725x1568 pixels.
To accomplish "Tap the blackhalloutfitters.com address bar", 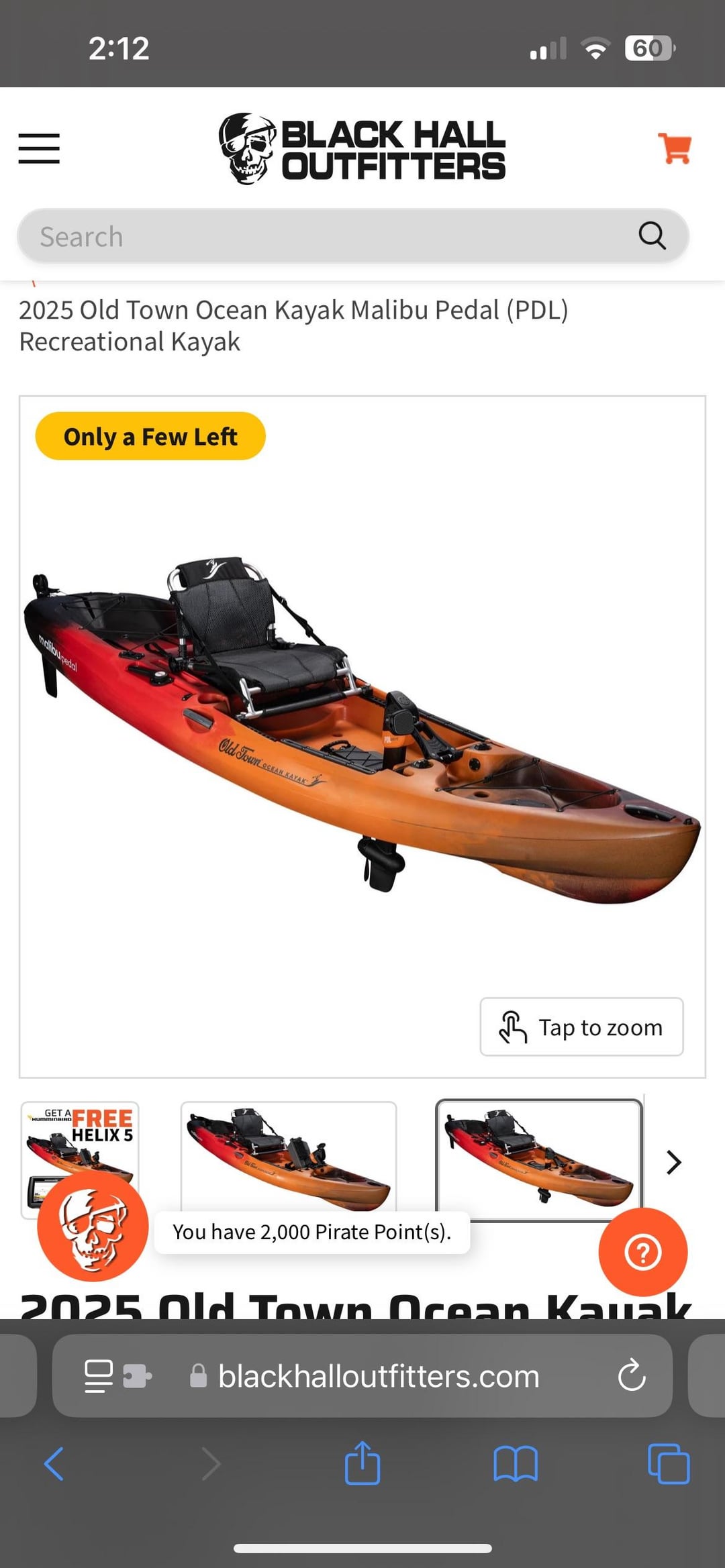I will [379, 1376].
